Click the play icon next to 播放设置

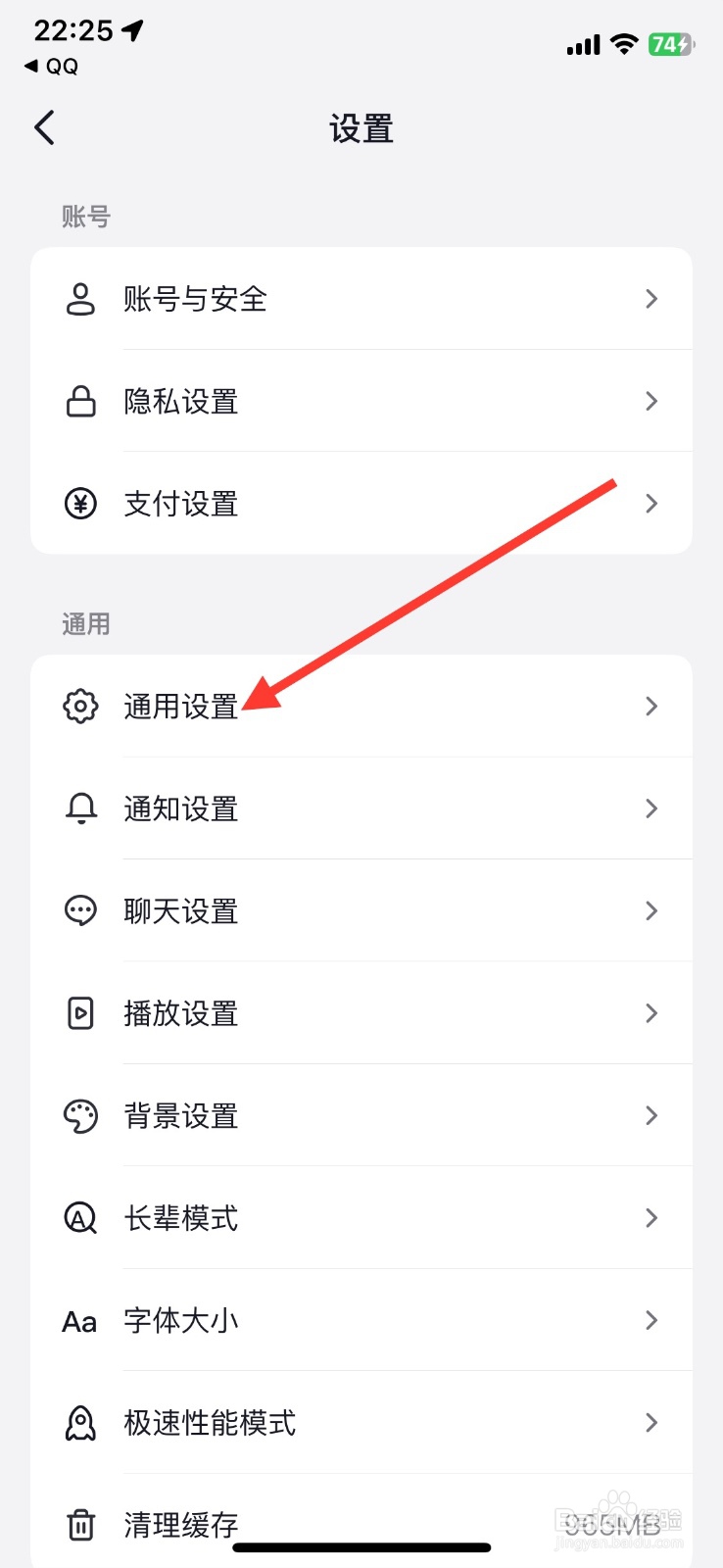pyautogui.click(x=80, y=1013)
